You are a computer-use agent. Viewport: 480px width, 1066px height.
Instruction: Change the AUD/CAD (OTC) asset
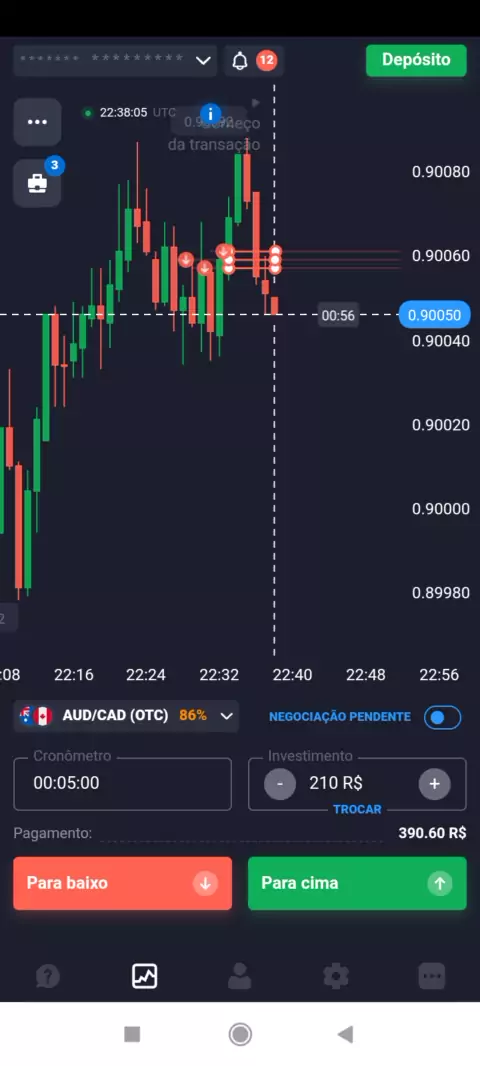(126, 716)
